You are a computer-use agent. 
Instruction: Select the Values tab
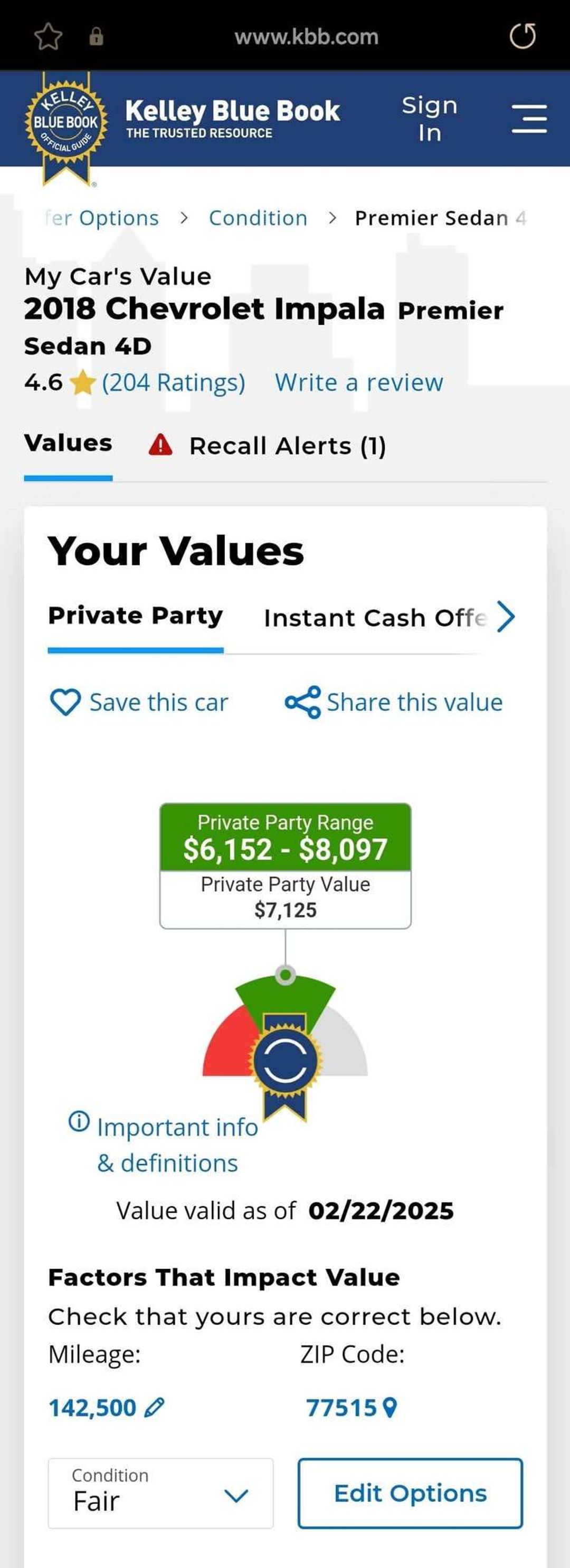(x=68, y=443)
